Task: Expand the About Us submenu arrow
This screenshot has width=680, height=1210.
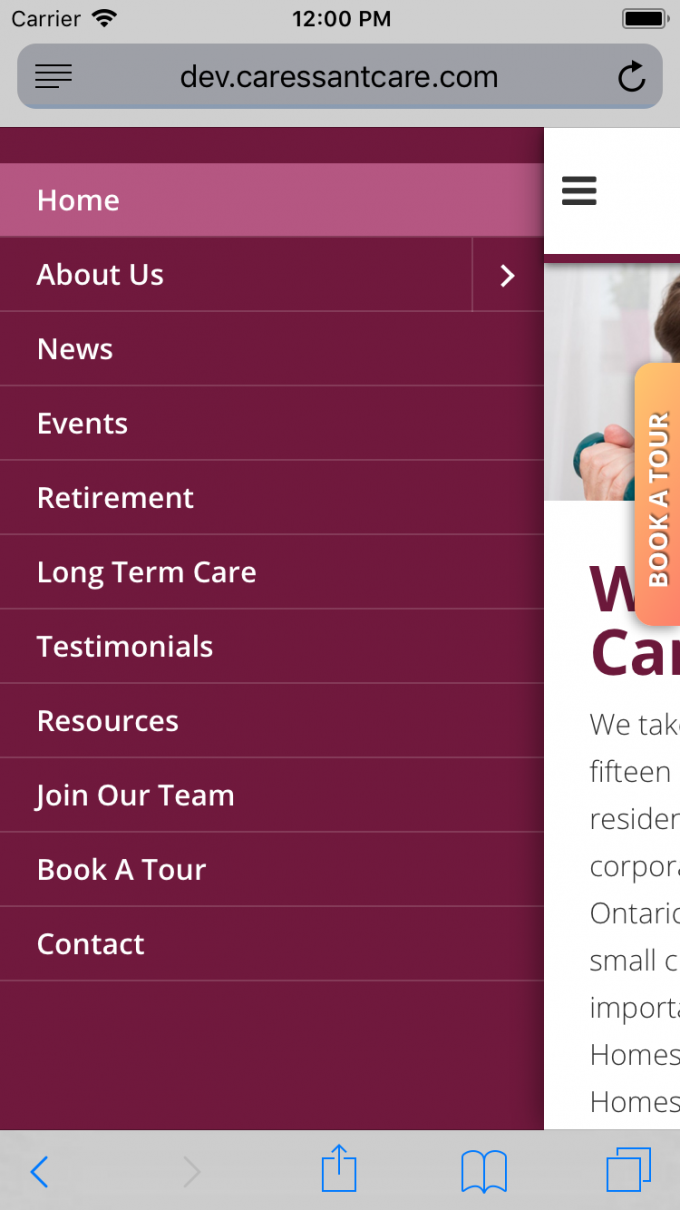Action: coord(507,275)
